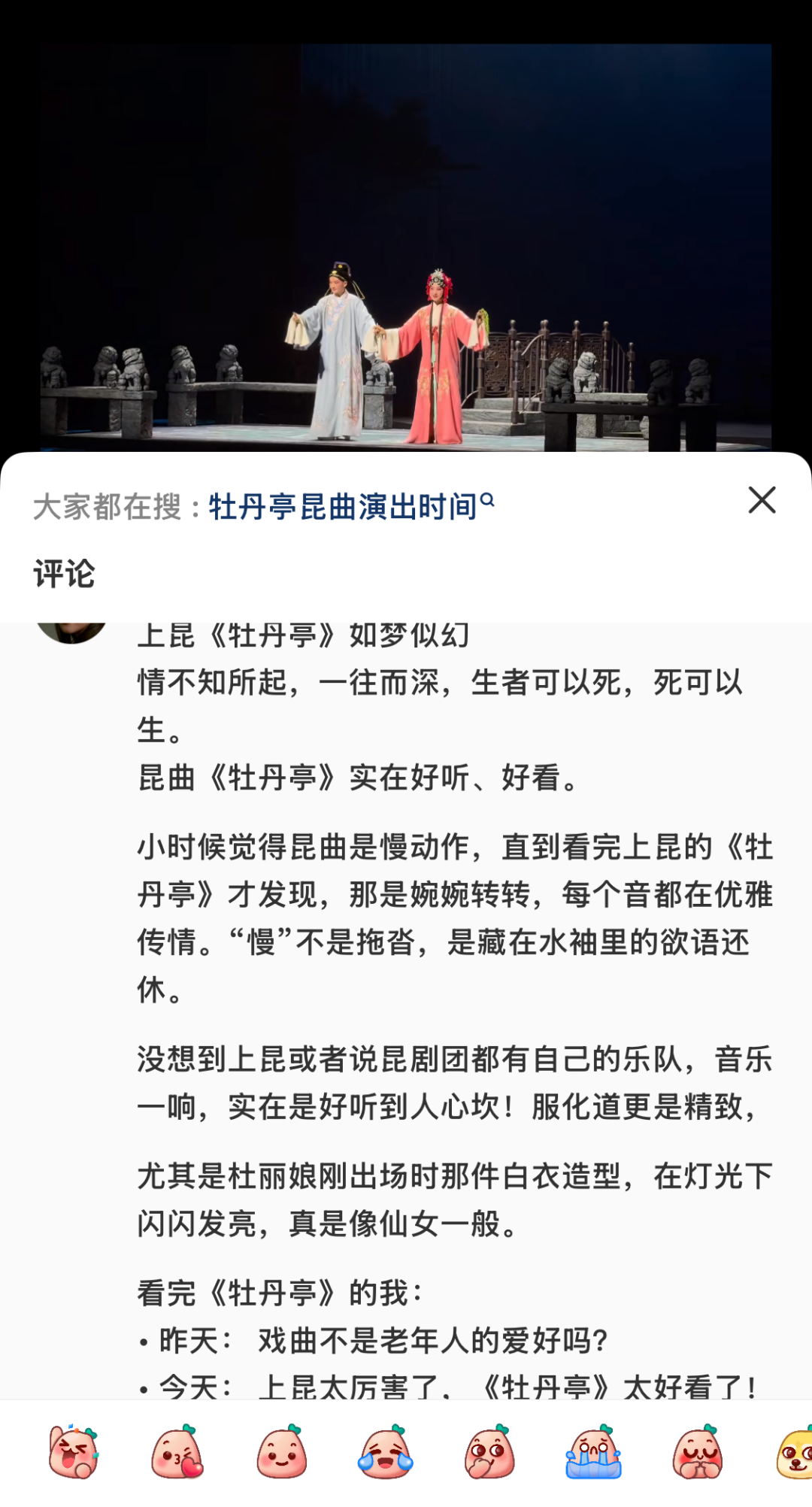
Task: Close the comments panel
Action: pyautogui.click(x=762, y=500)
